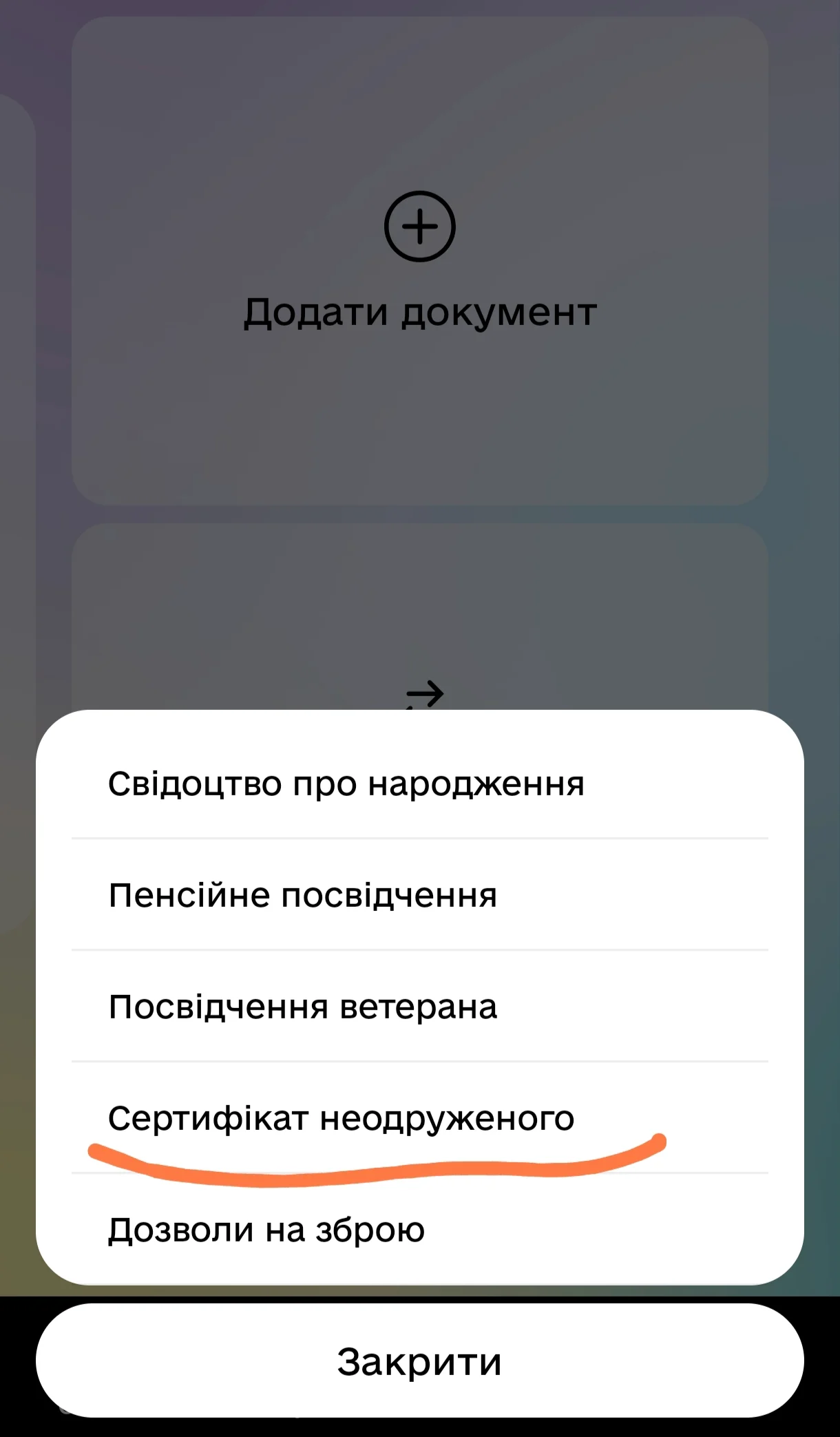Choose Дозволи на зброю option
The width and height of the screenshot is (840, 1437).
[x=266, y=1230]
